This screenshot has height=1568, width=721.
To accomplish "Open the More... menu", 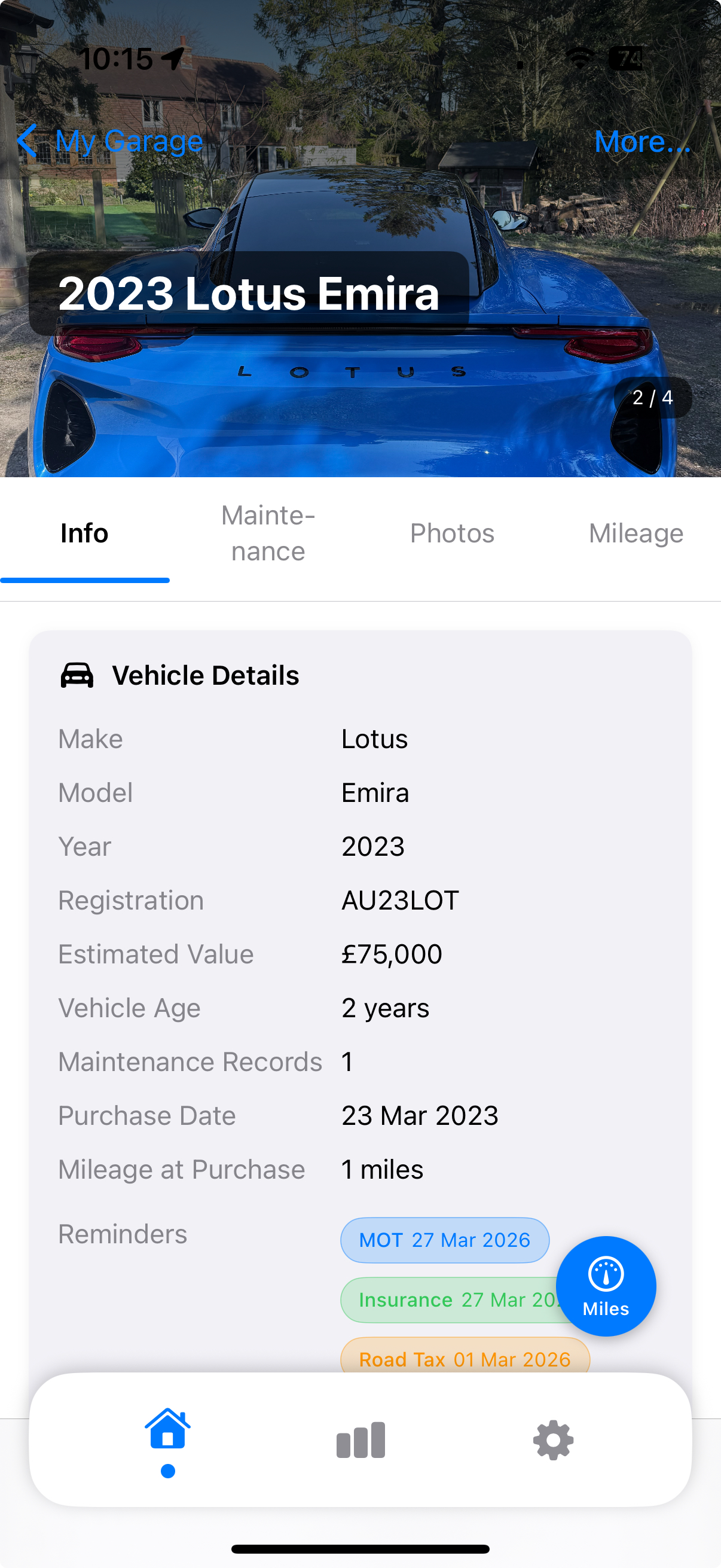I will pos(642,142).
